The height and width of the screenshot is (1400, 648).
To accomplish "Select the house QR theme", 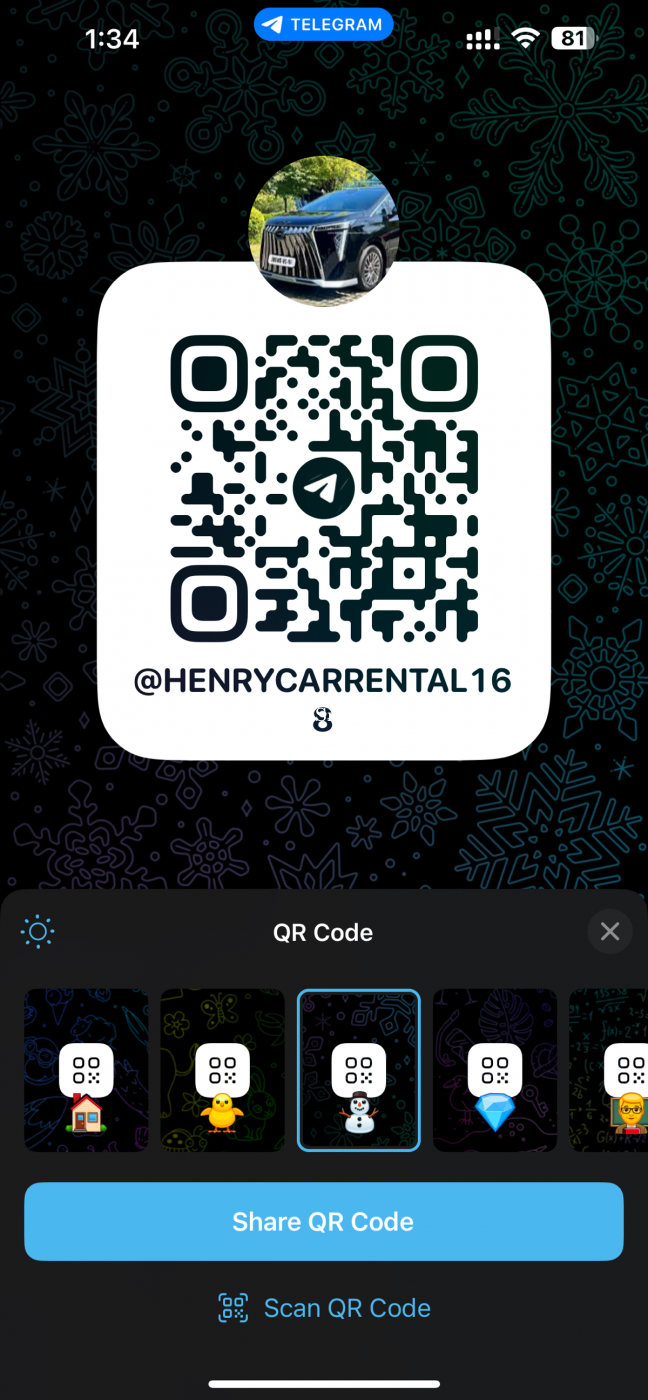I will [86, 1070].
